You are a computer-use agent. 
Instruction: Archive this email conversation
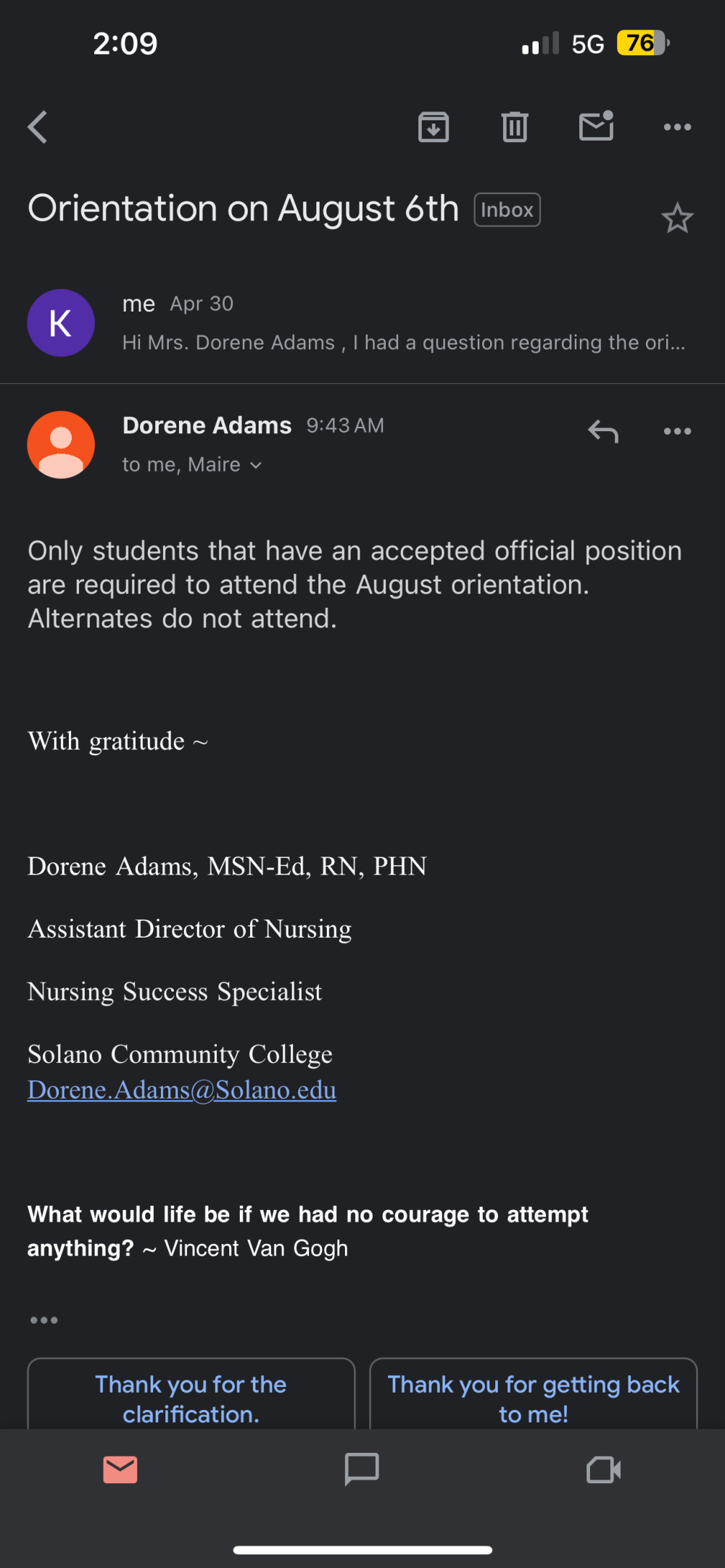[x=434, y=128]
